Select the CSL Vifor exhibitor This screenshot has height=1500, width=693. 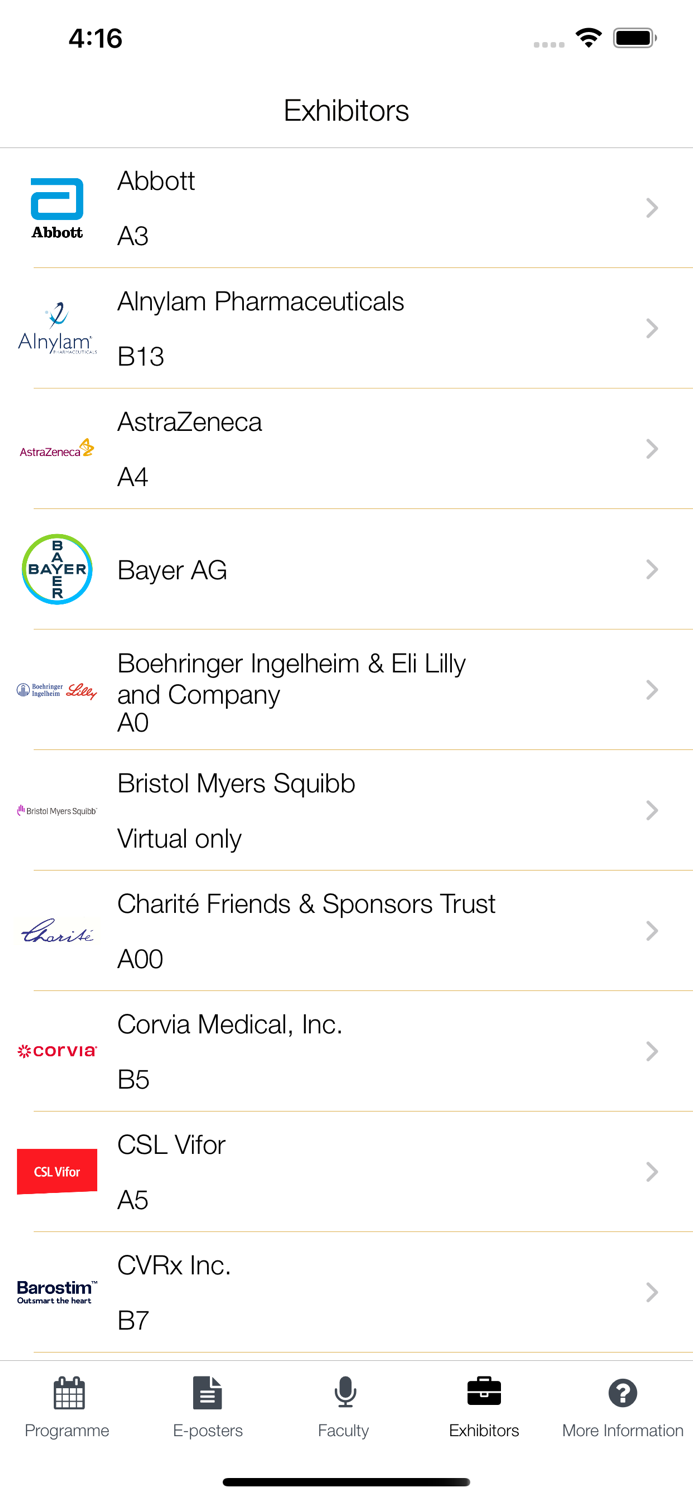point(346,1172)
